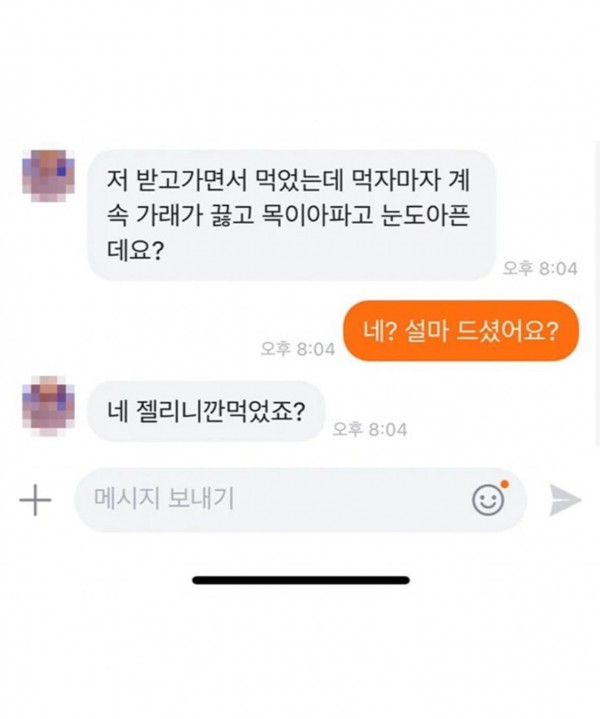The height and width of the screenshot is (719, 600).
Task: Open the attachment plus menu
Action: (x=35, y=500)
